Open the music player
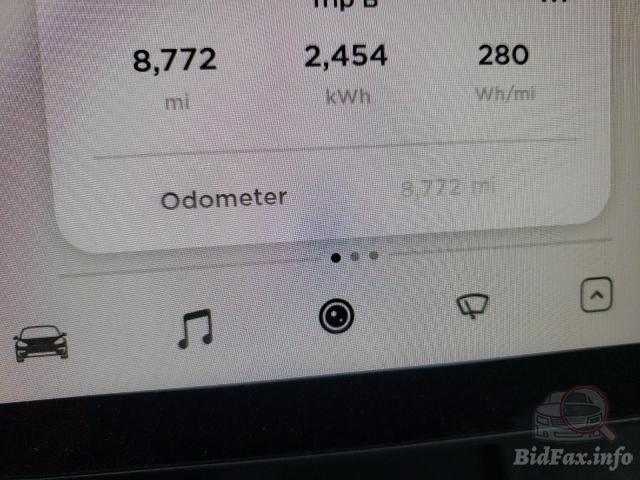 (x=195, y=327)
